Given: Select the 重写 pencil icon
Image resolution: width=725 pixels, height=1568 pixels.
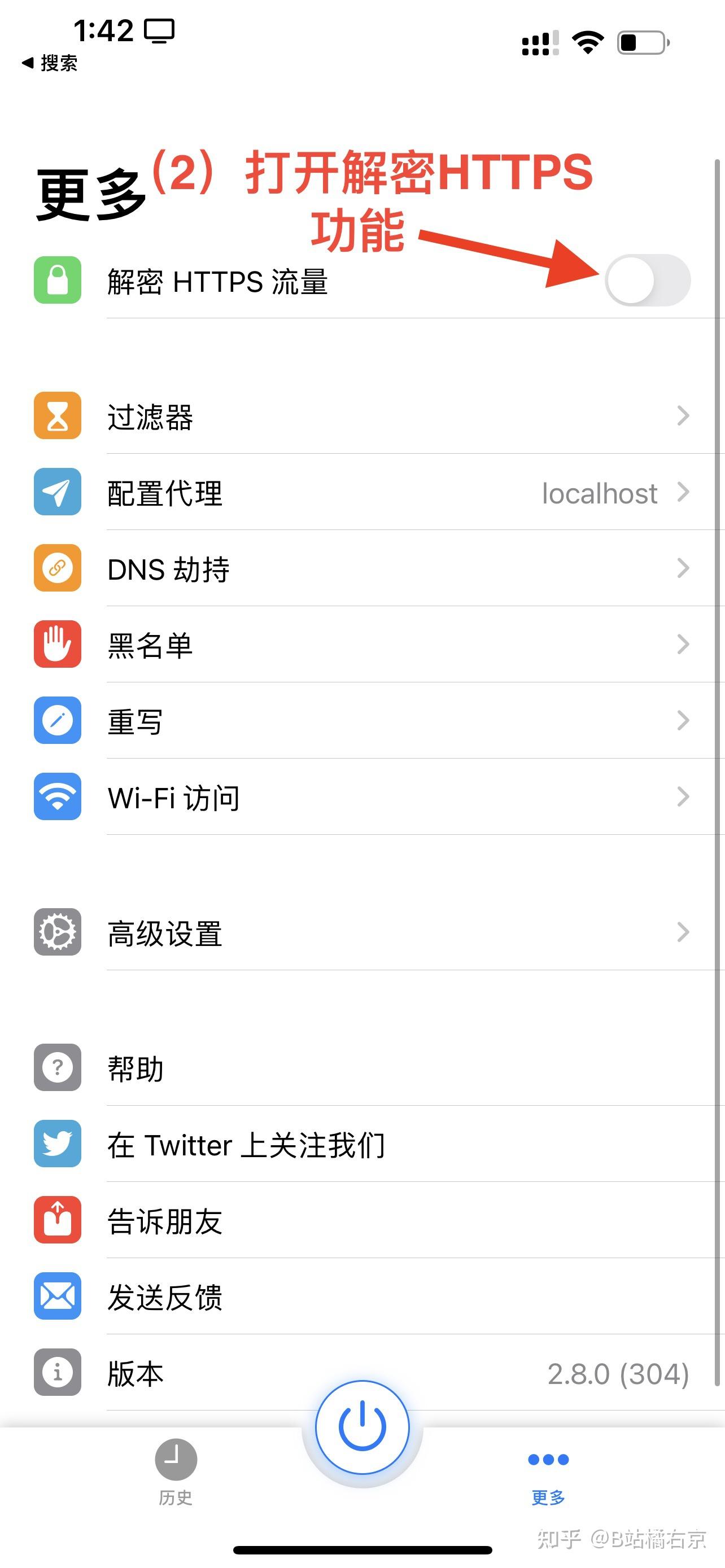Looking at the screenshot, I should coord(57,721).
